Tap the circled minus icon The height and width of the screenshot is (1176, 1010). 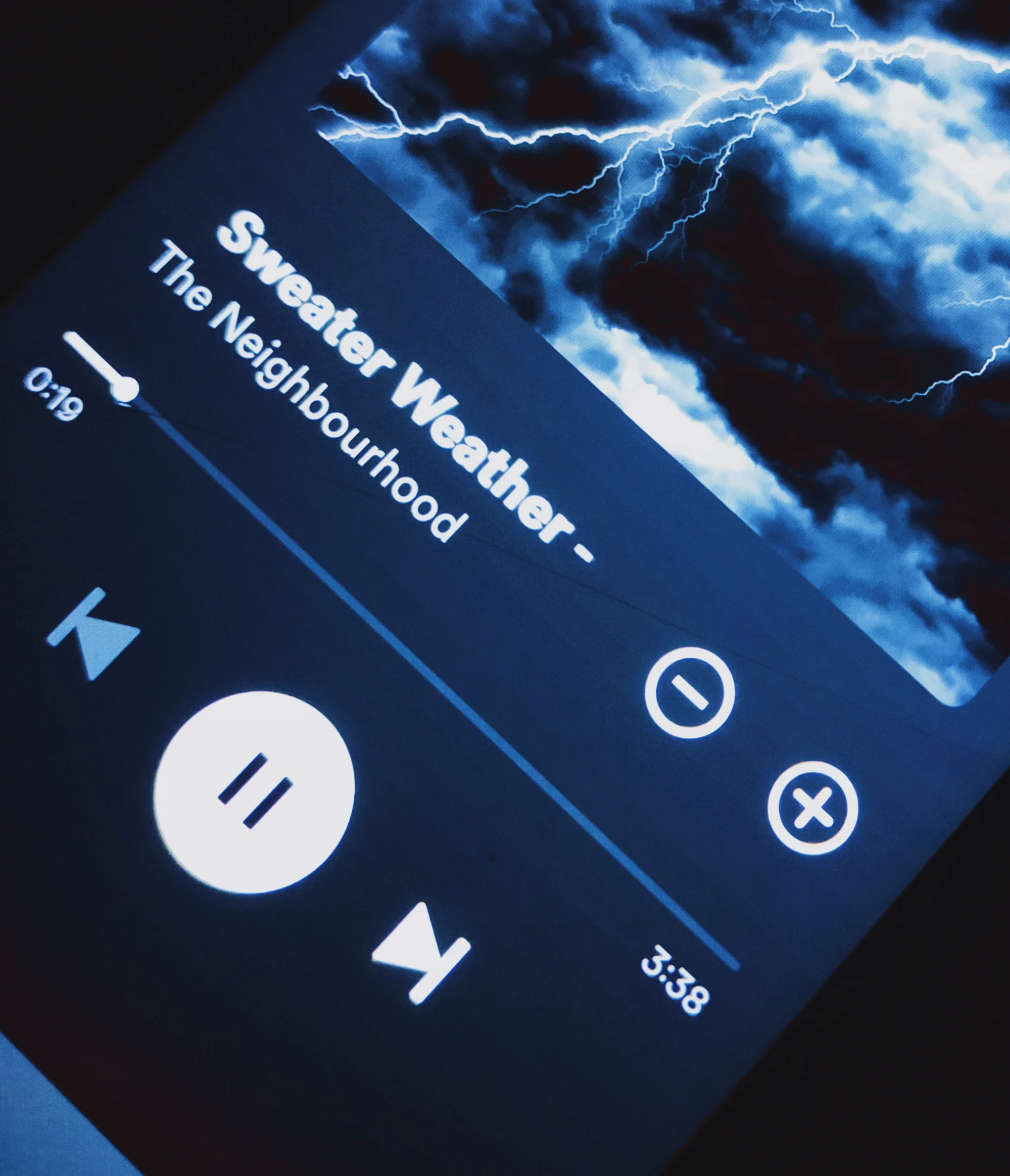pyautogui.click(x=689, y=692)
